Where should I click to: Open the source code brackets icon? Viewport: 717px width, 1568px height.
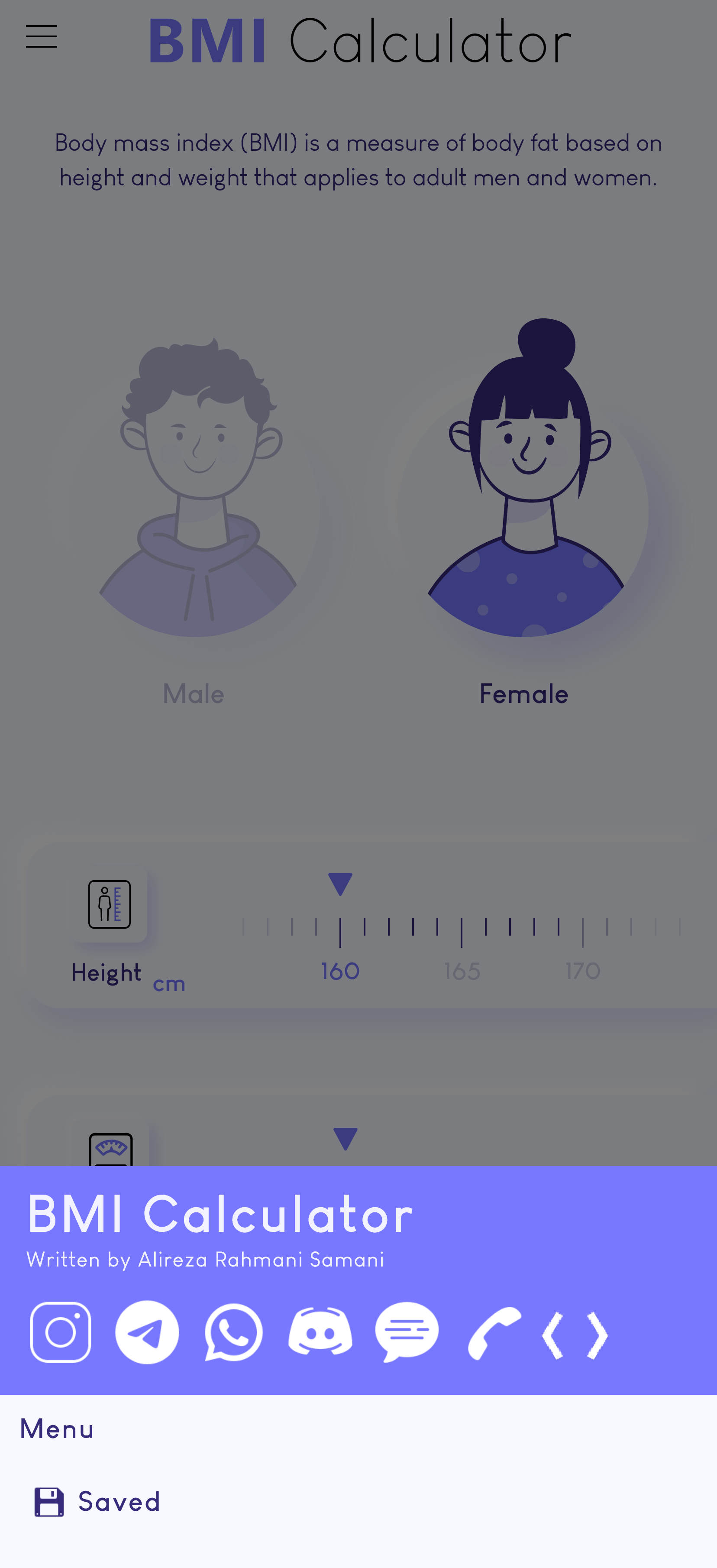coord(575,1335)
